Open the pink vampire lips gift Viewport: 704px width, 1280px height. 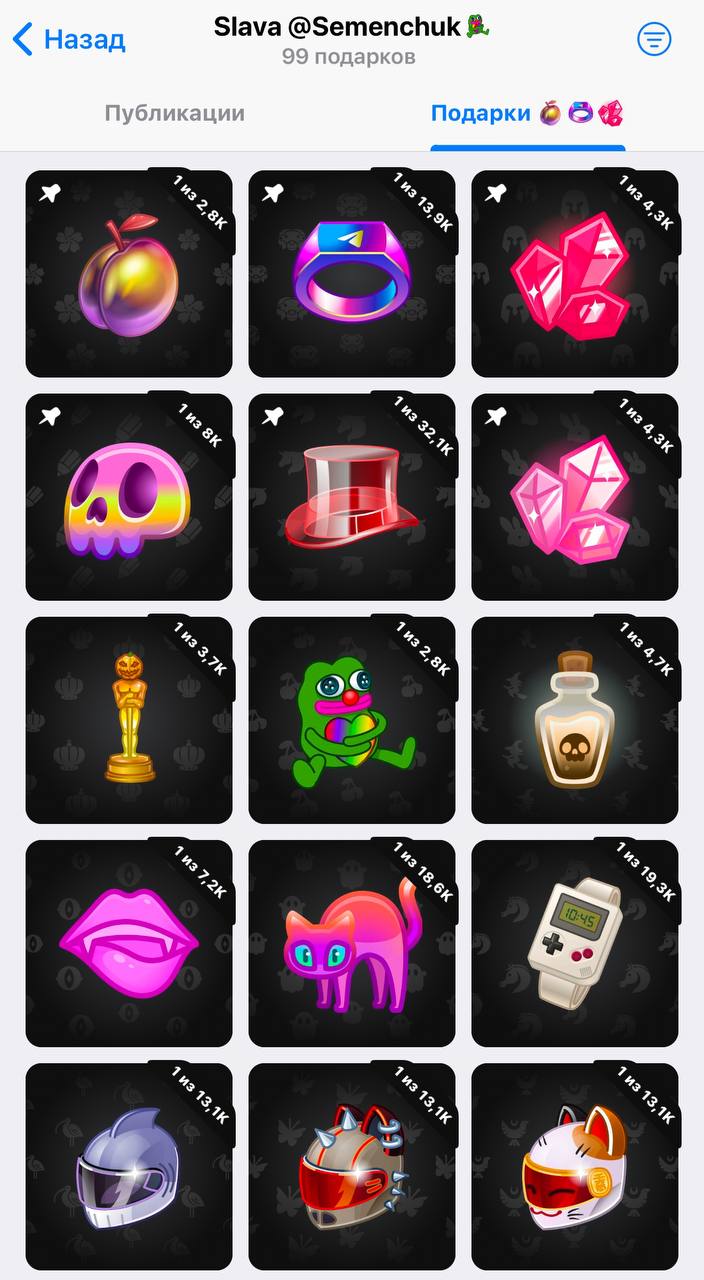coord(129,943)
